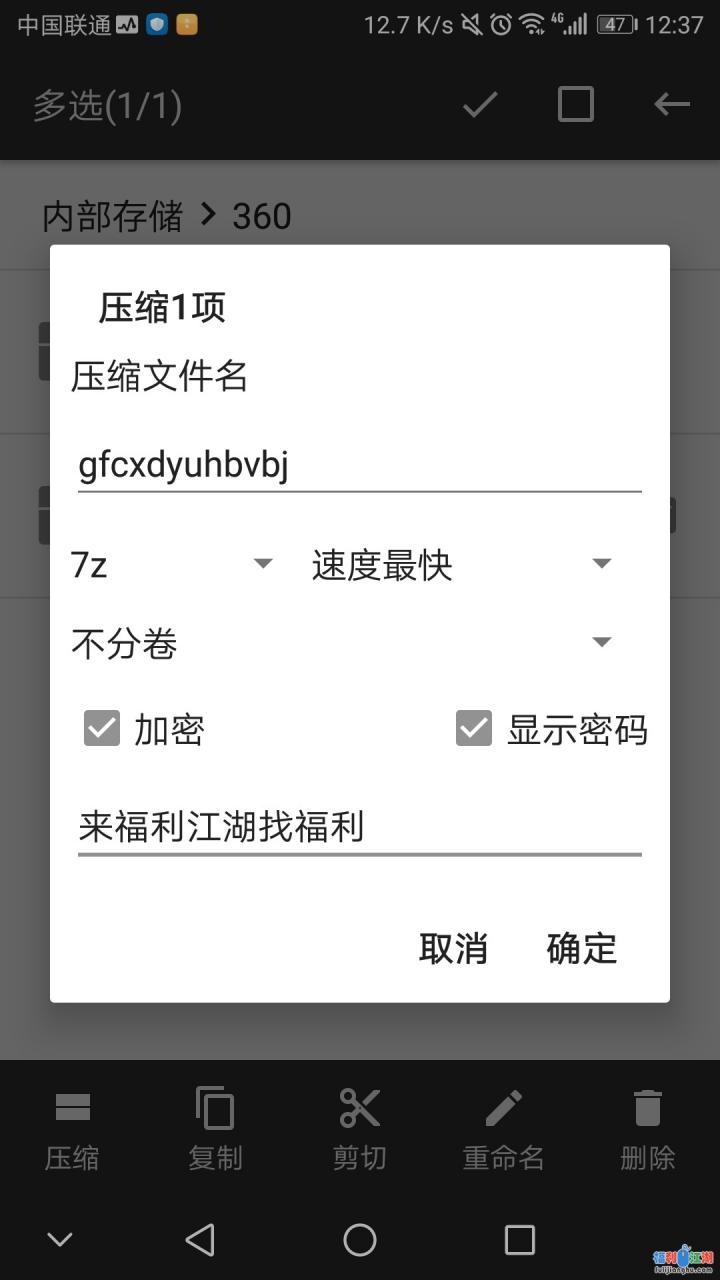Cancel the dialog with 取消

coord(453,948)
